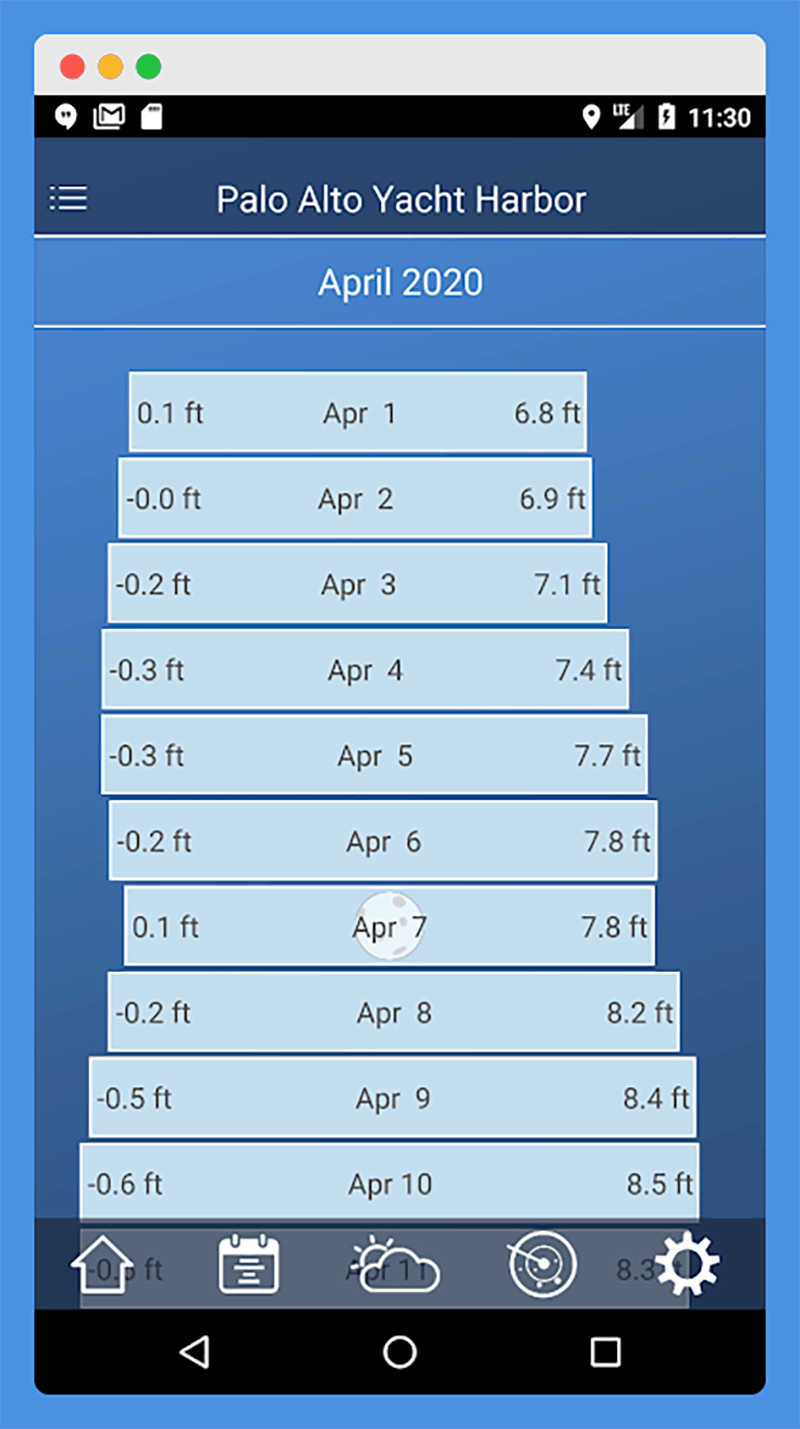The width and height of the screenshot is (800, 1429).
Task: Open the hamburger menu
Action: 69,198
